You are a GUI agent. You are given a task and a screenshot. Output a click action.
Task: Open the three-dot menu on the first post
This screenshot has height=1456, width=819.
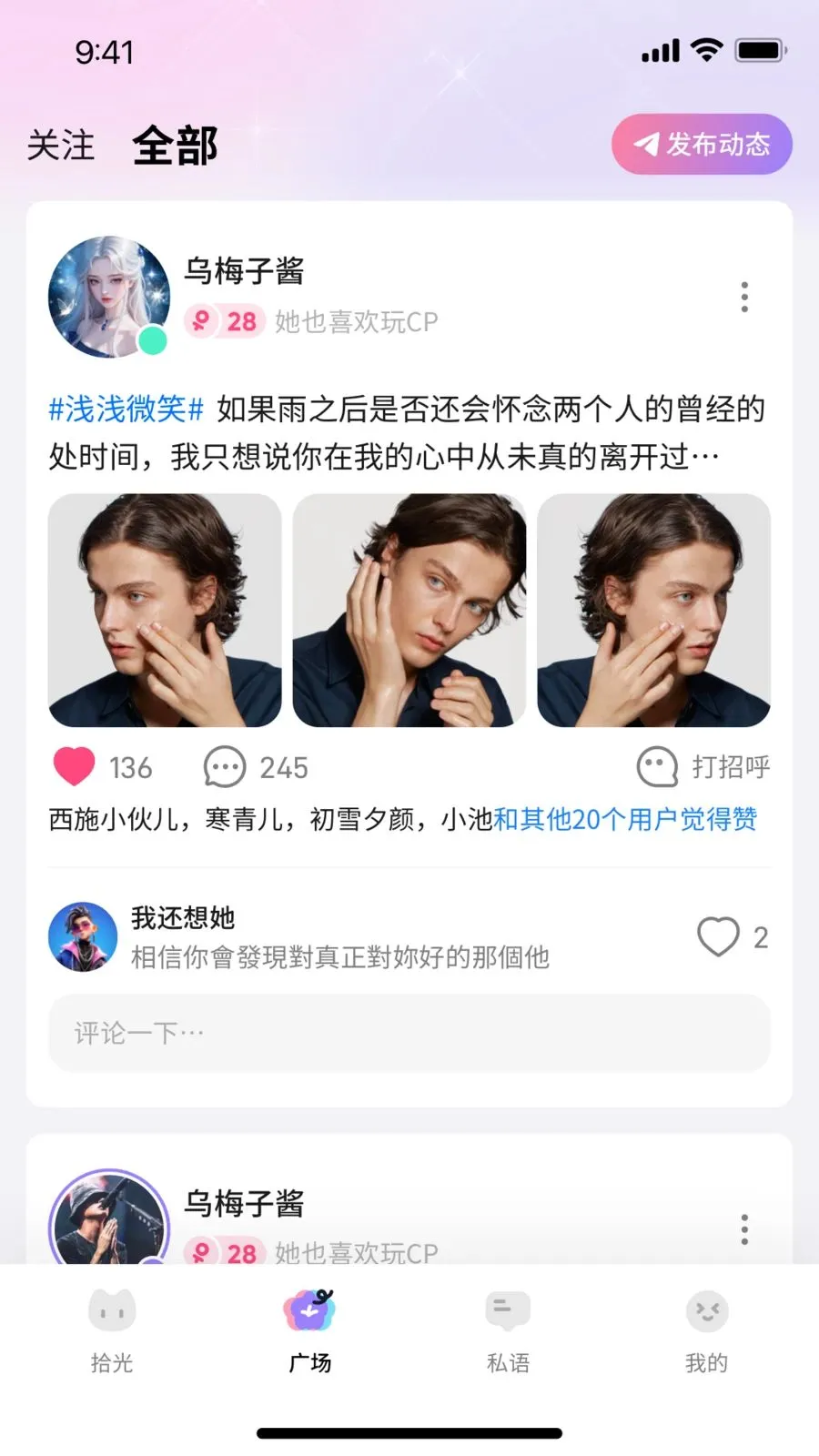tap(744, 296)
